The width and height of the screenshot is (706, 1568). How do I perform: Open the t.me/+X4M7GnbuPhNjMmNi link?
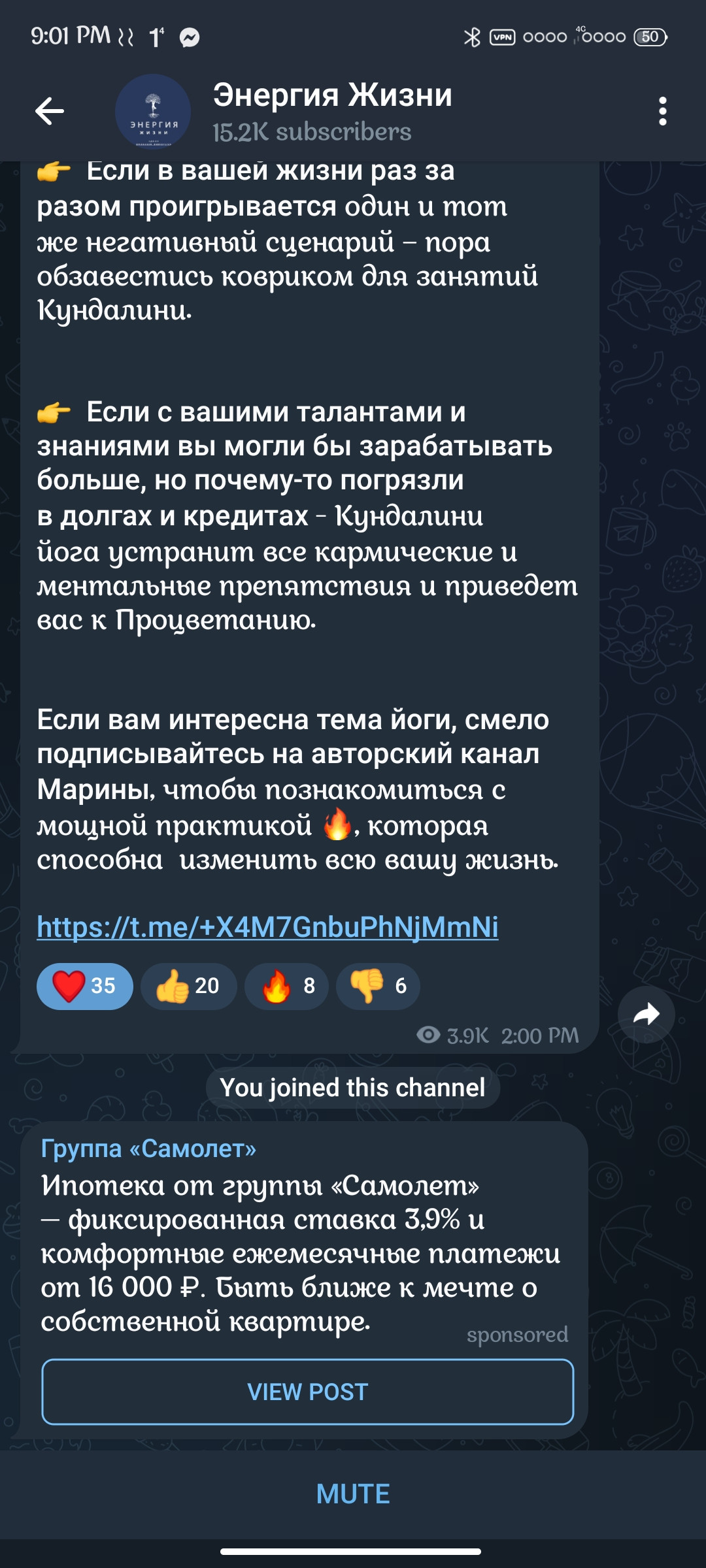267,926
